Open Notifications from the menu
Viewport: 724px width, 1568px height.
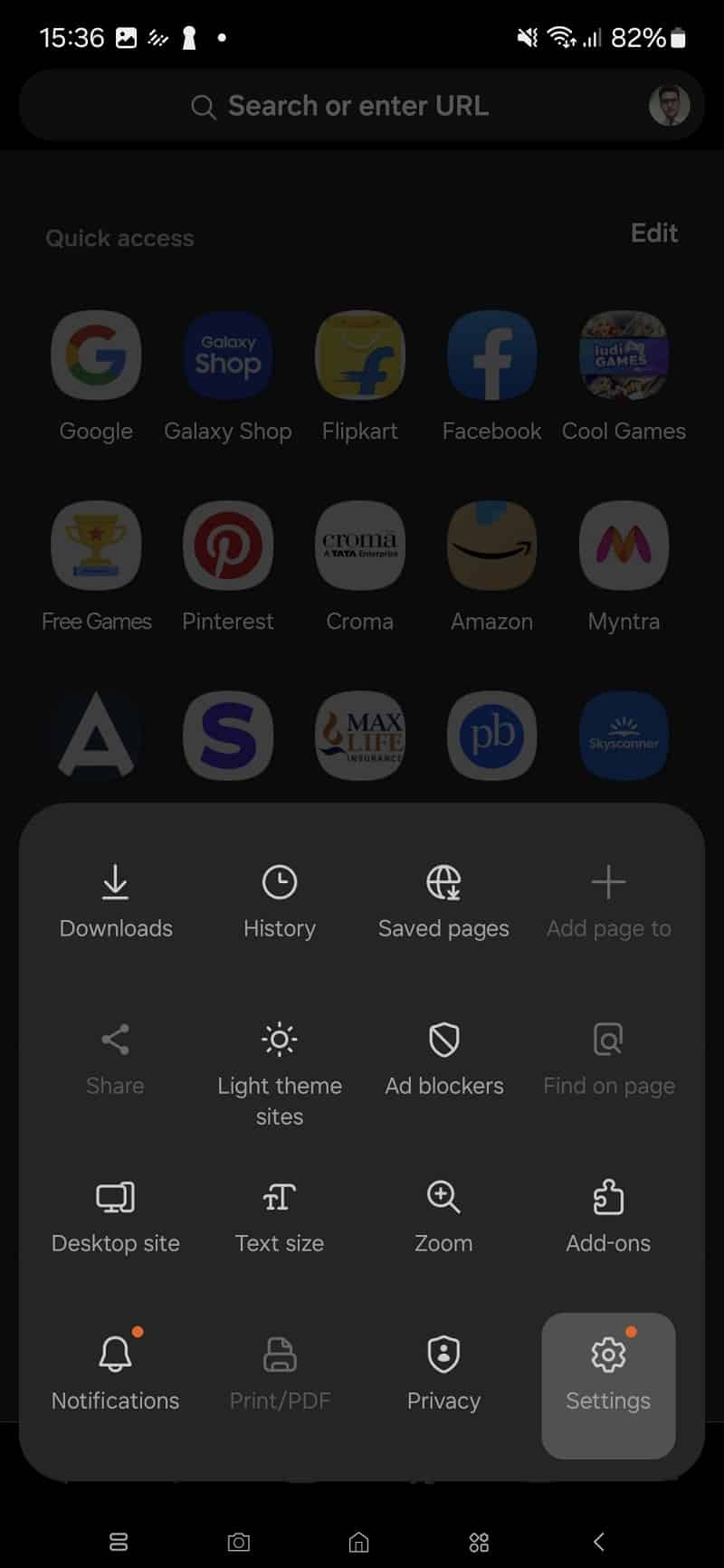click(x=116, y=1375)
